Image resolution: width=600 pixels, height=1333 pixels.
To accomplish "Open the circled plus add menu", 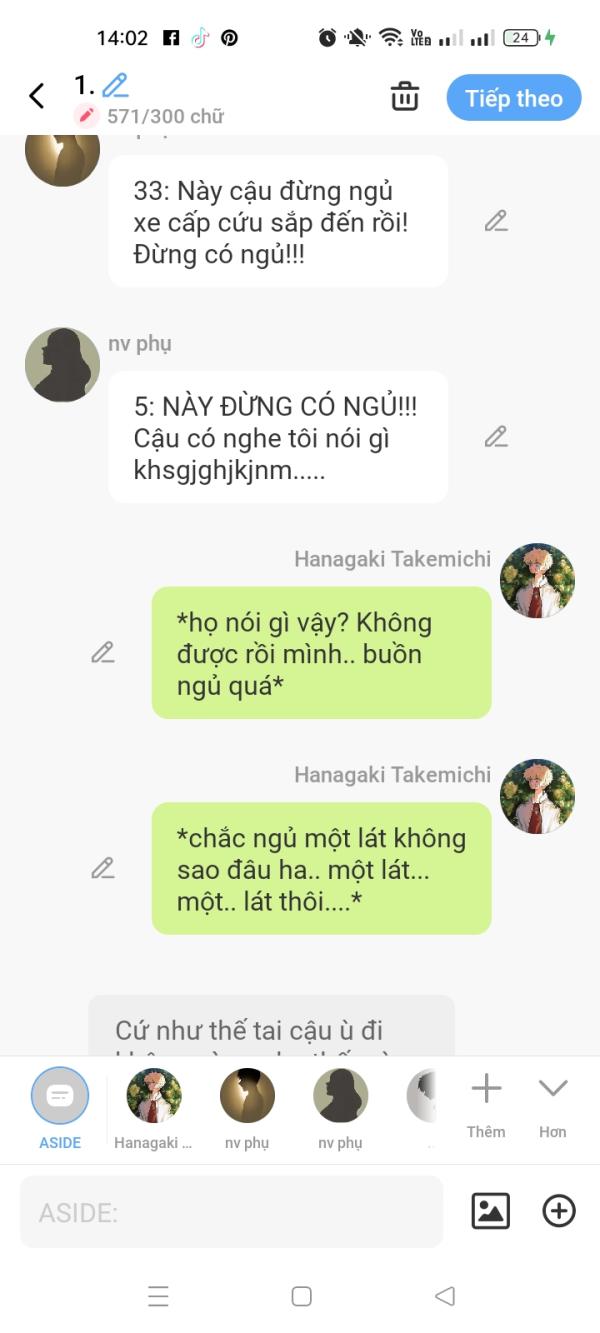I will [x=558, y=1211].
